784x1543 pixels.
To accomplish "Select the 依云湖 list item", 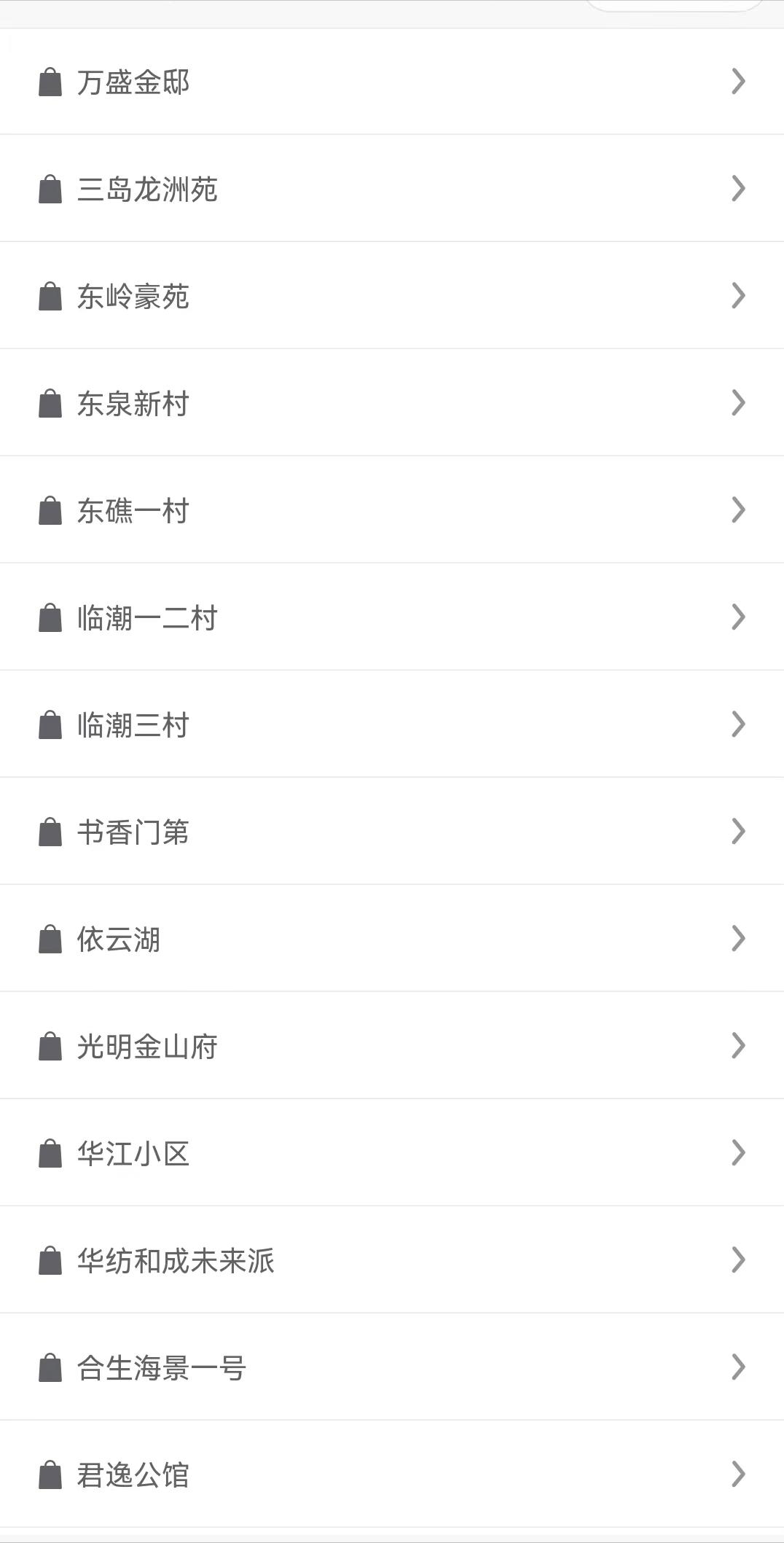I will pyautogui.click(x=364, y=938).
